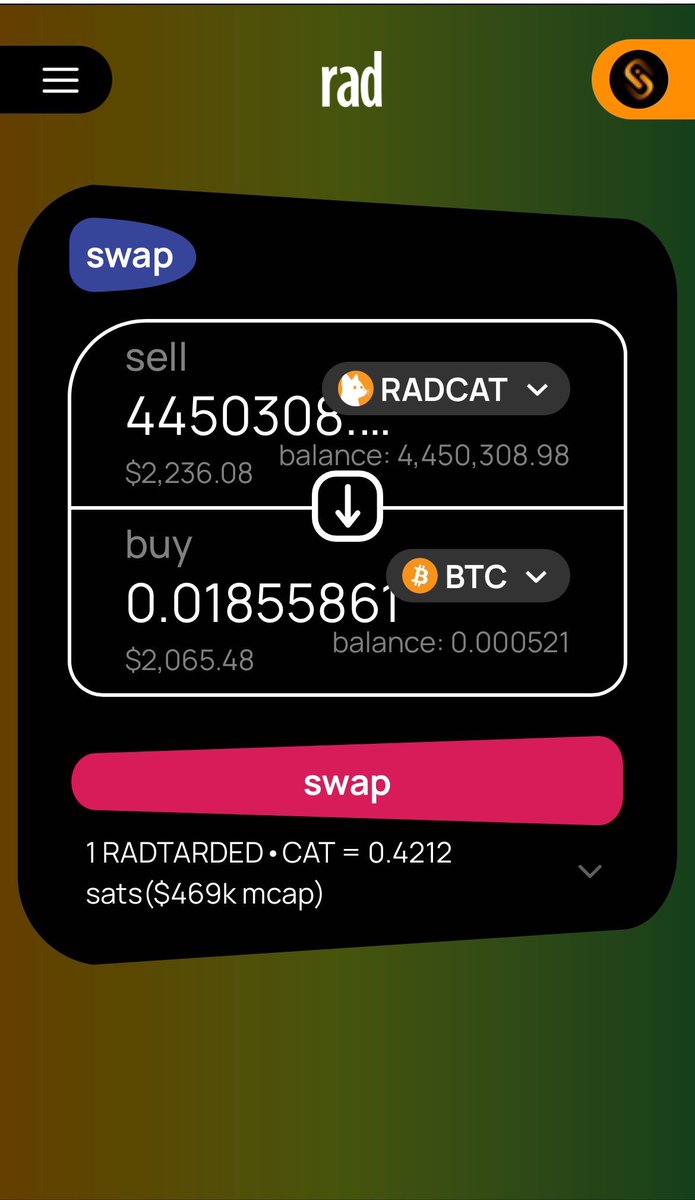Viewport: 695px width, 1200px height.
Task: Open the hamburger menu
Action: click(x=60, y=80)
